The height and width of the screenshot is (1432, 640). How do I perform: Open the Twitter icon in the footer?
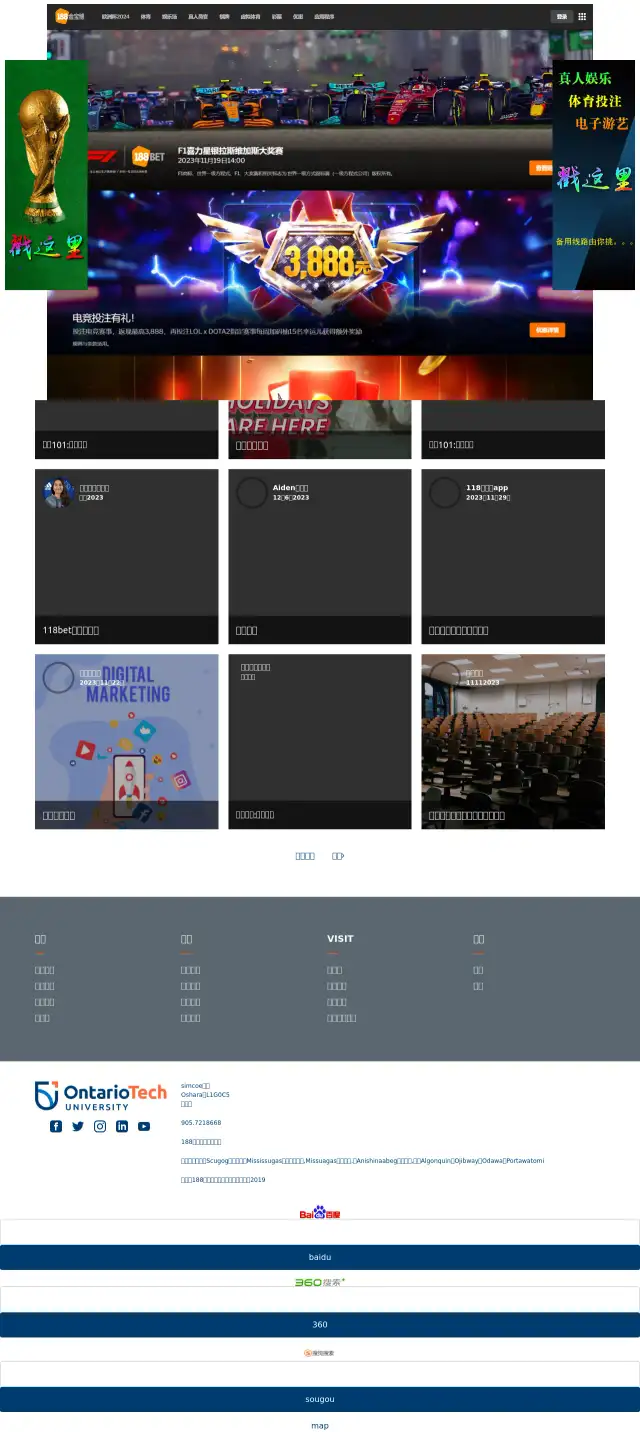coord(78,1126)
